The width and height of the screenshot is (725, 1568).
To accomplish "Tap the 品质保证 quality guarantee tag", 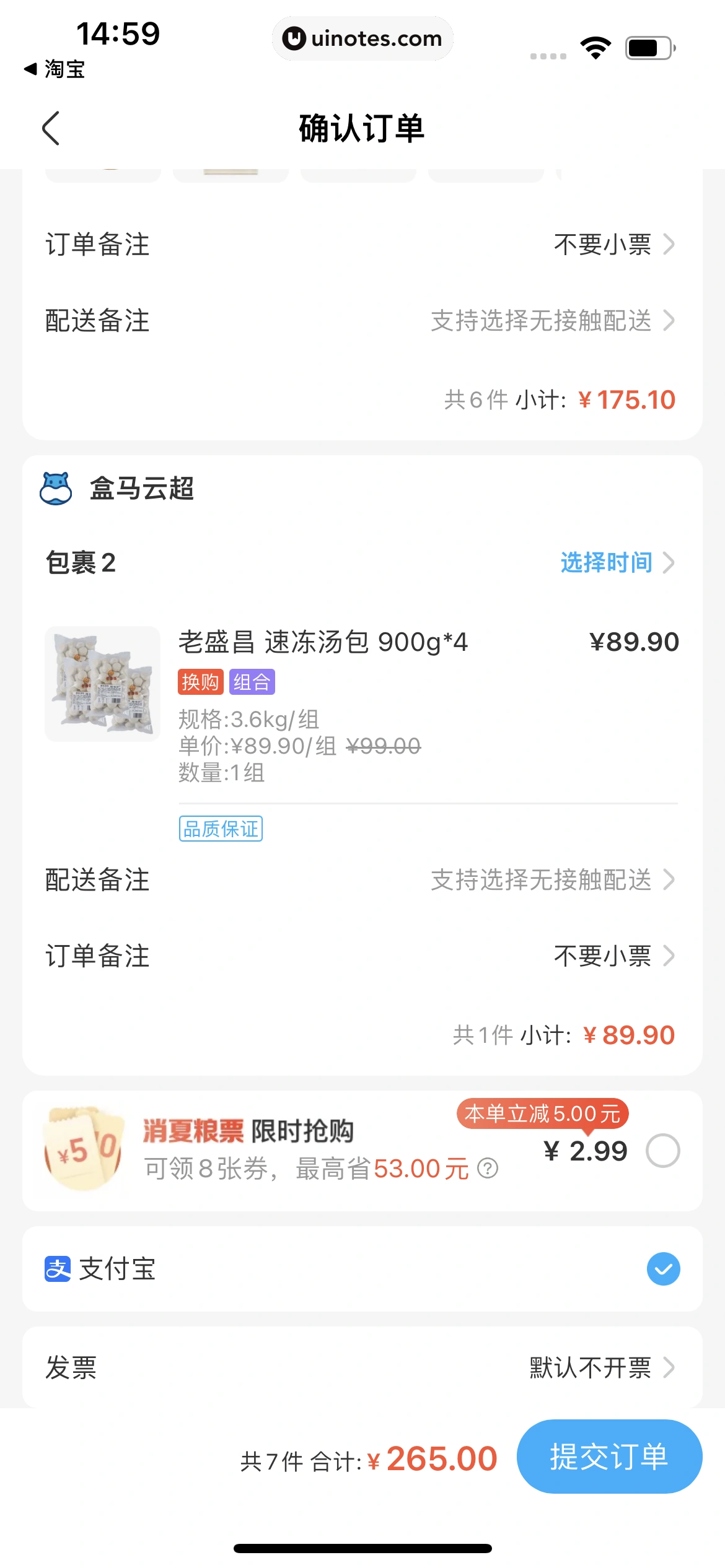I will click(x=220, y=829).
